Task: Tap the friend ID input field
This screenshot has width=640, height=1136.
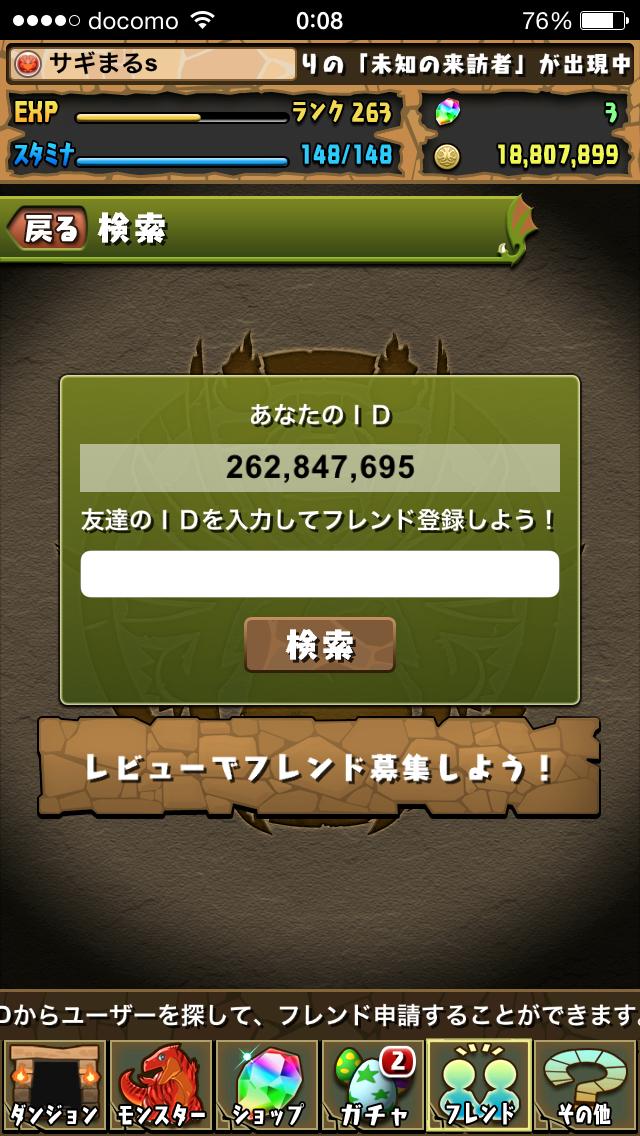Action: point(319,574)
